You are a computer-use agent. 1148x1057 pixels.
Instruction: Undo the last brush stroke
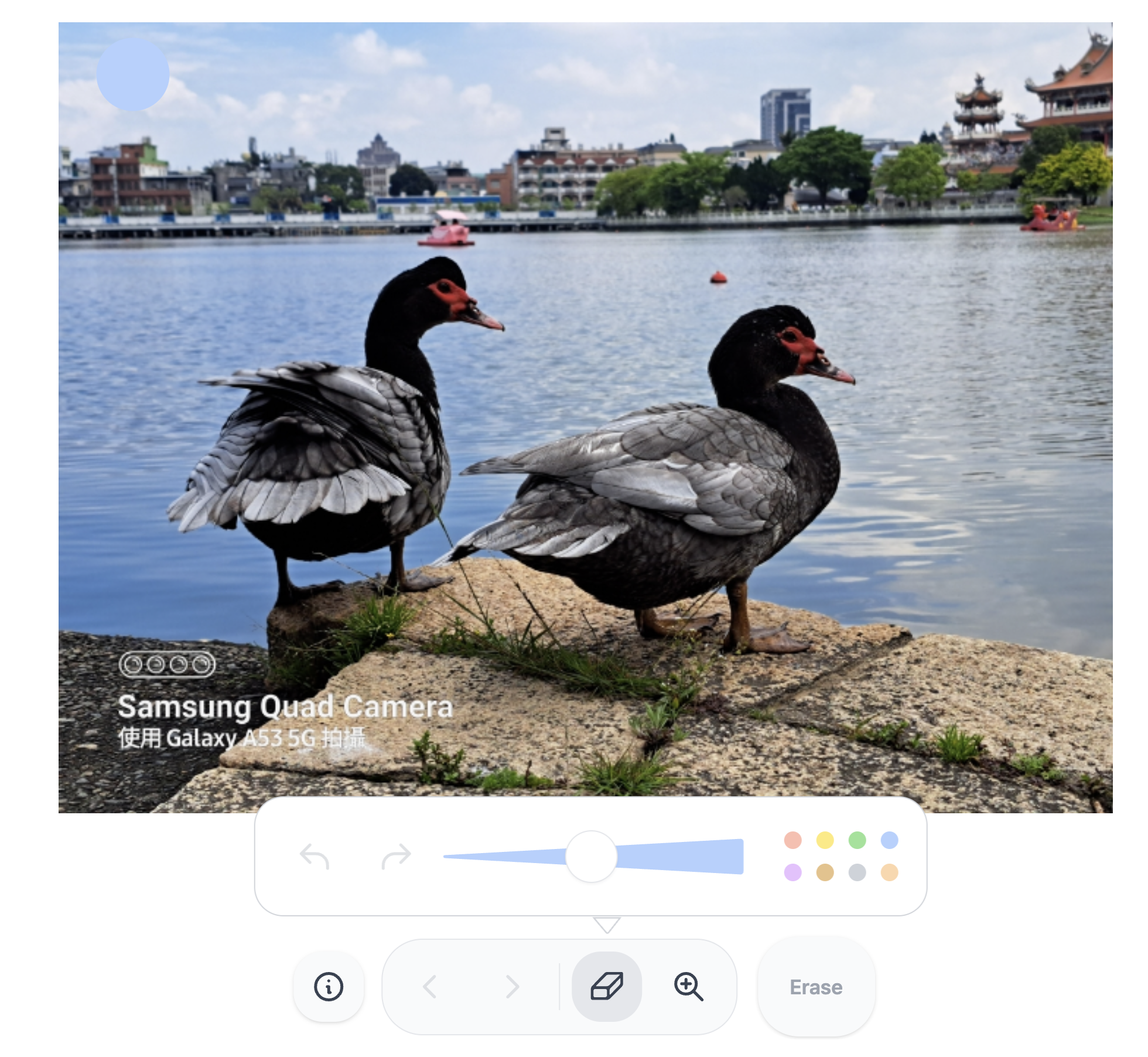pyautogui.click(x=315, y=857)
